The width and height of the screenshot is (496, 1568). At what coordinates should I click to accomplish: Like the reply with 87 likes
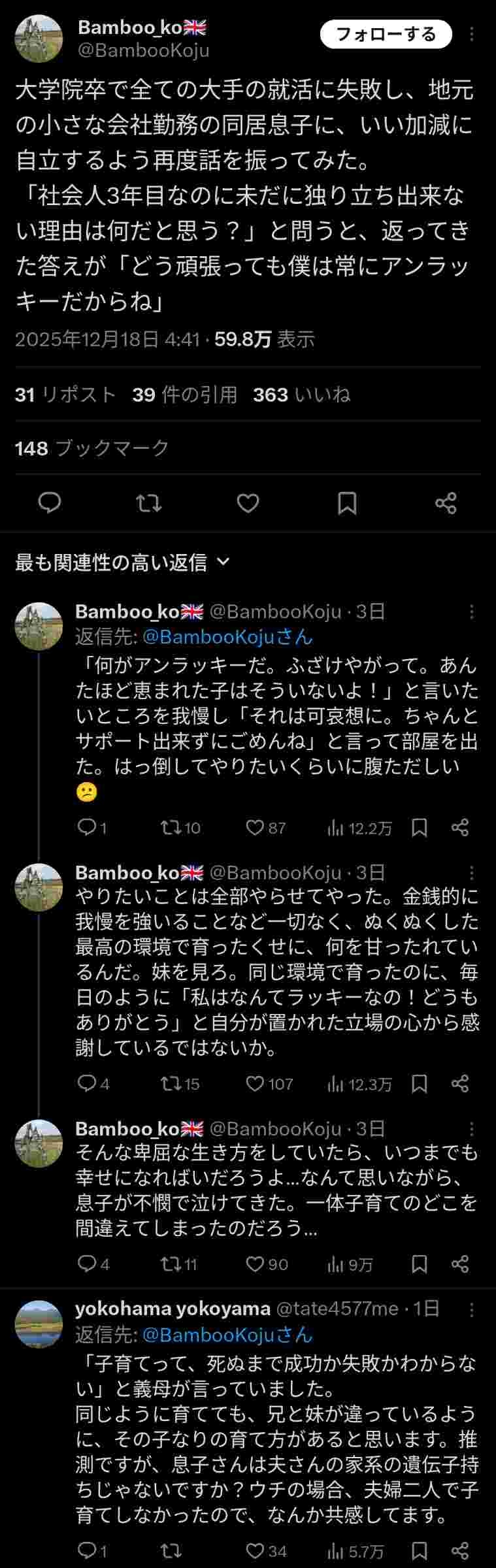pyautogui.click(x=255, y=828)
